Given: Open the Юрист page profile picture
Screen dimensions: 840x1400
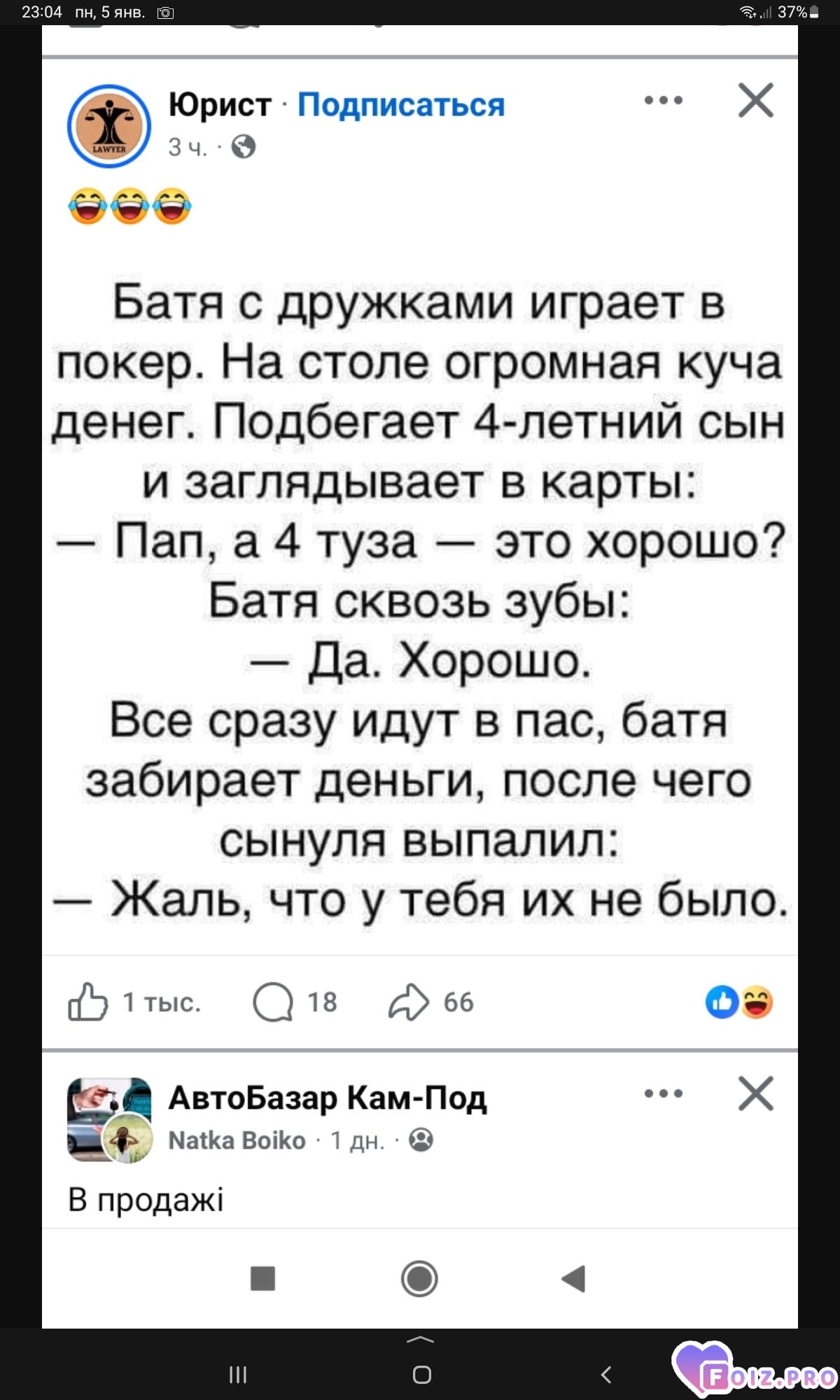Looking at the screenshot, I should [x=109, y=126].
